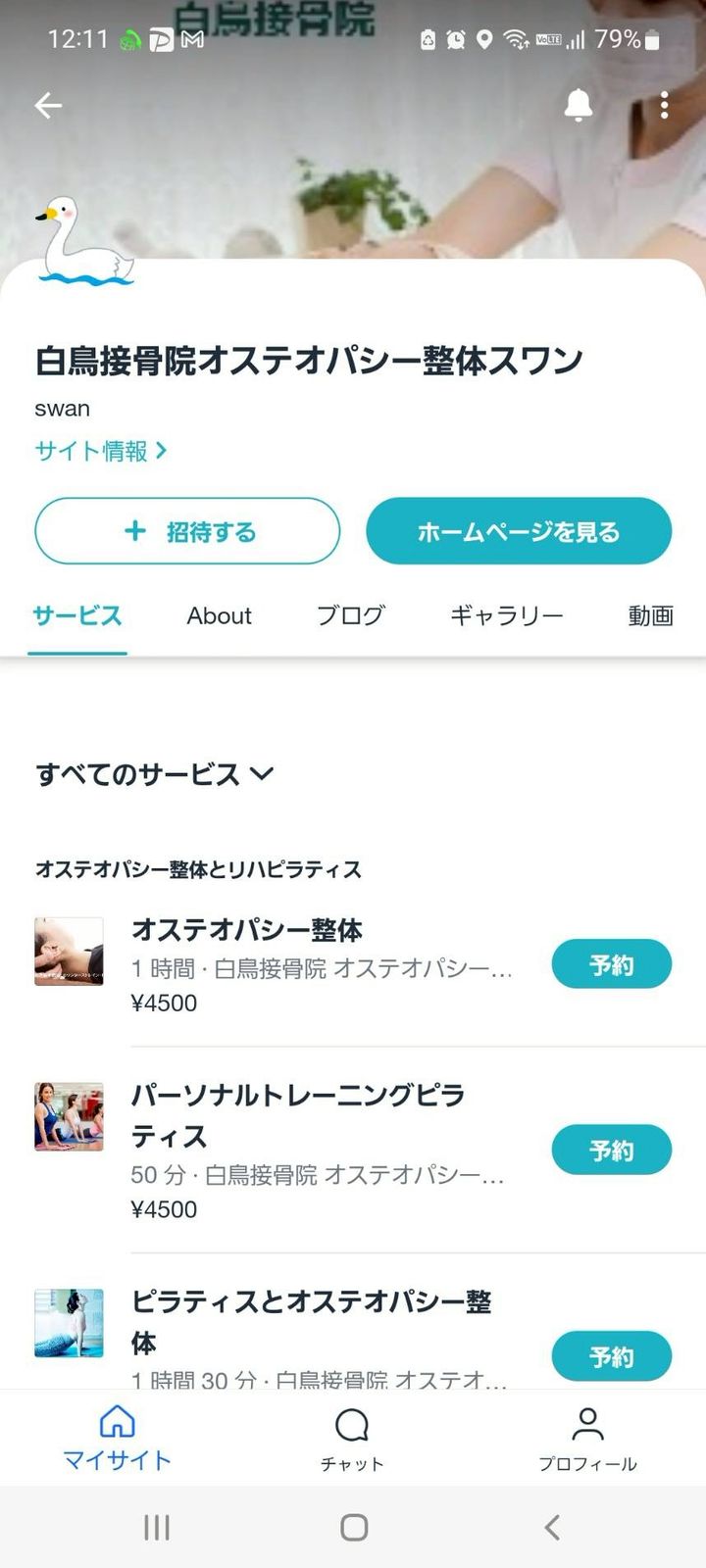Switch to the 動画 tab
This screenshot has width=706, height=1568.
pyautogui.click(x=650, y=615)
